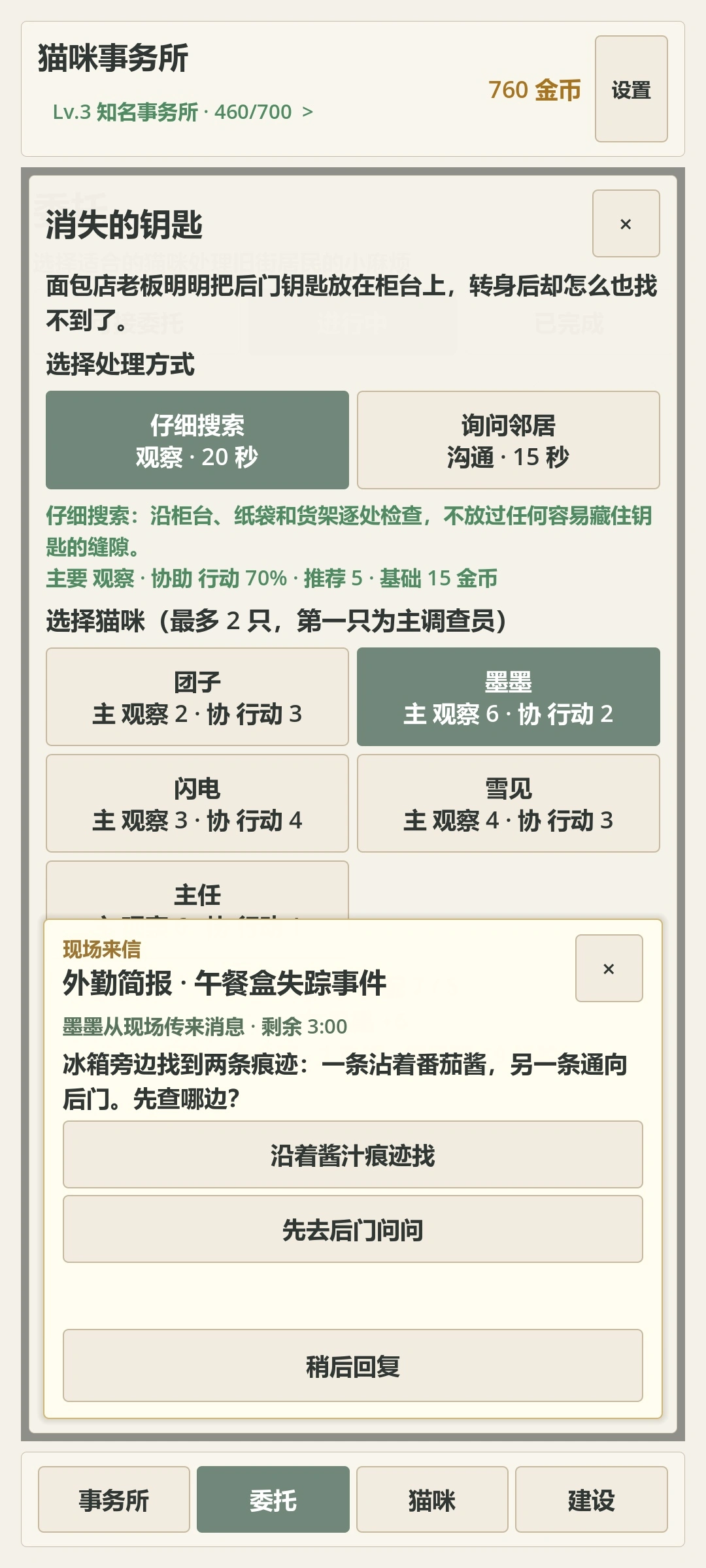Choose 先去后门问问
The width and height of the screenshot is (706, 1568).
[352, 1229]
